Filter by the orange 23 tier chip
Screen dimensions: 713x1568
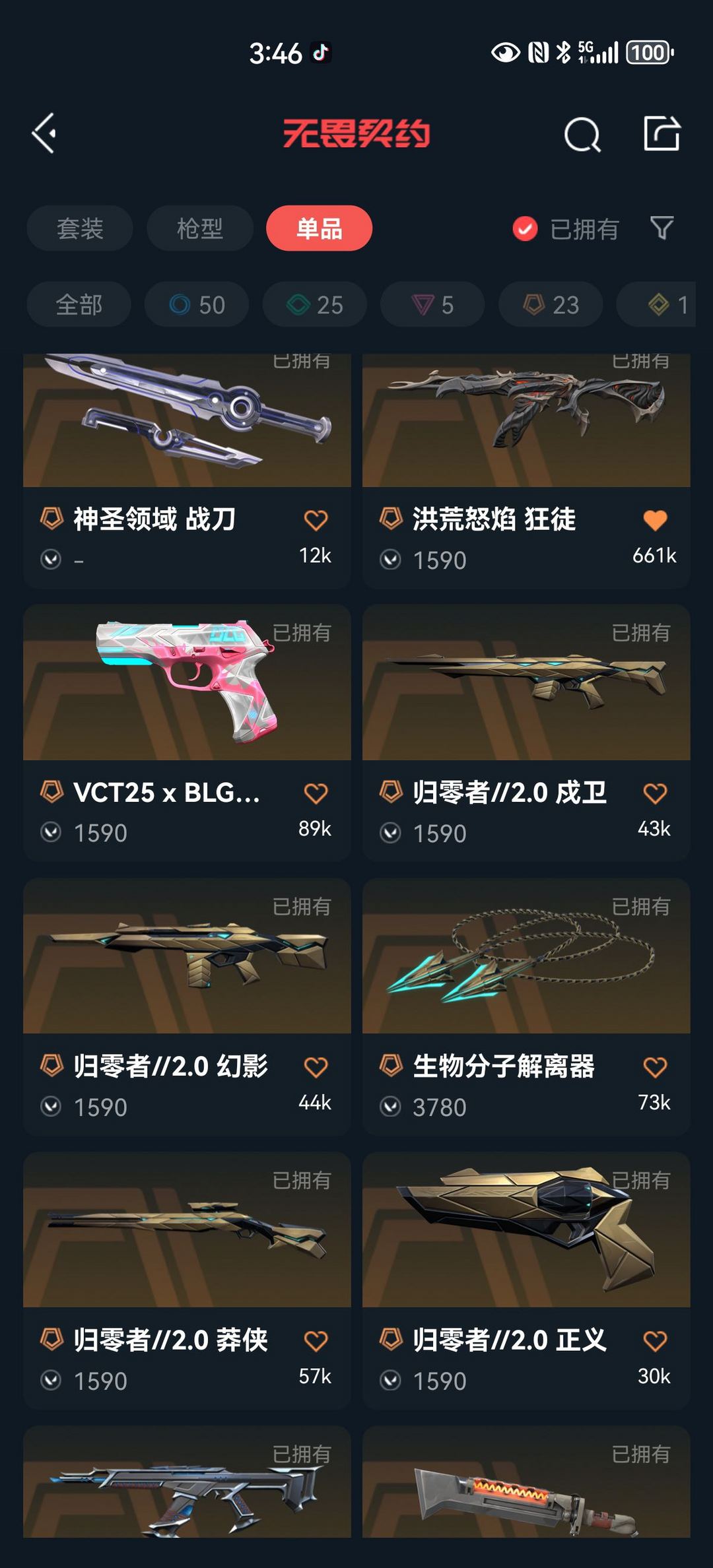tap(551, 304)
